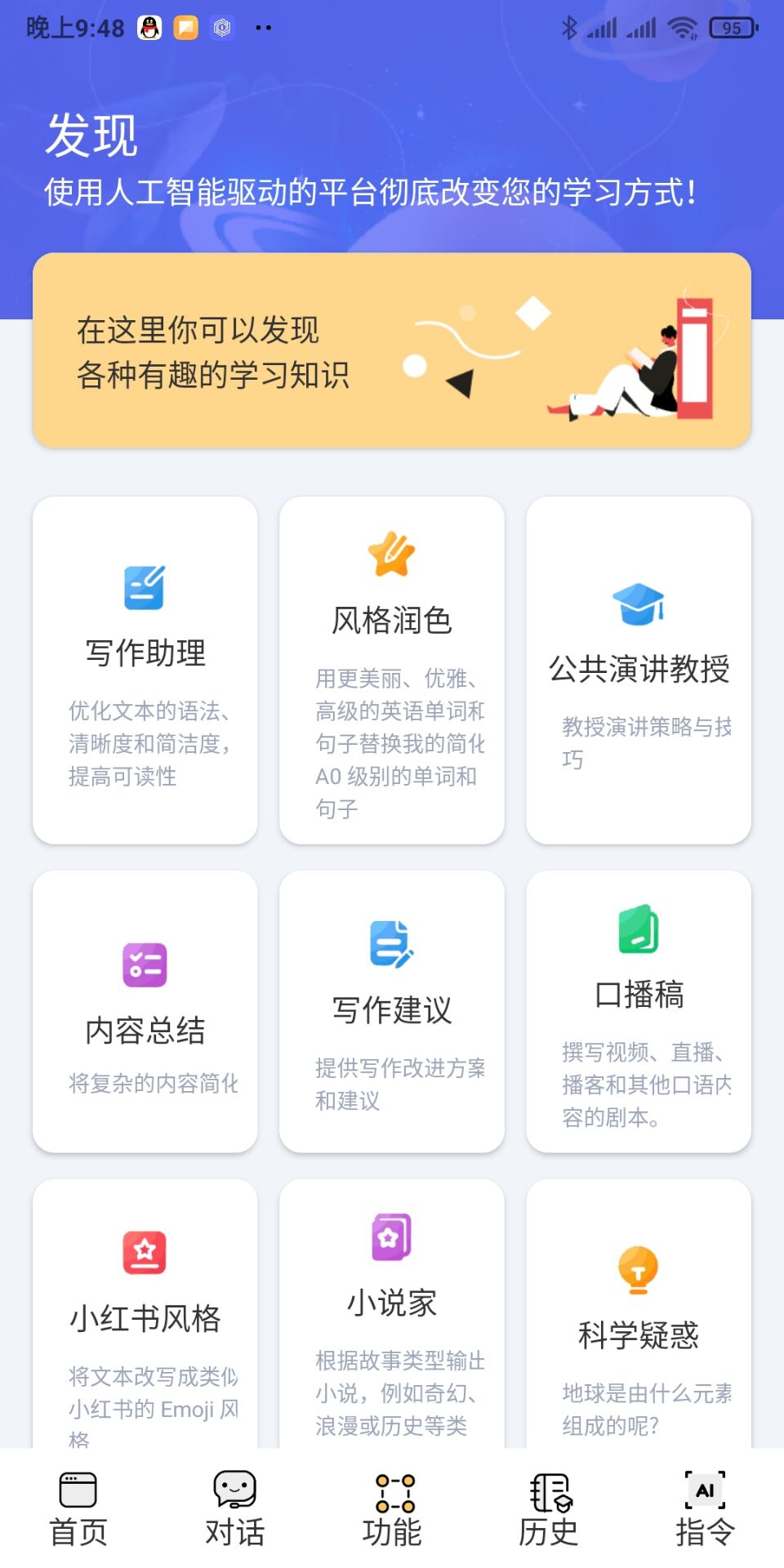The width and height of the screenshot is (784, 1568).
Task: Select the 小说家 card
Action: point(392,1315)
